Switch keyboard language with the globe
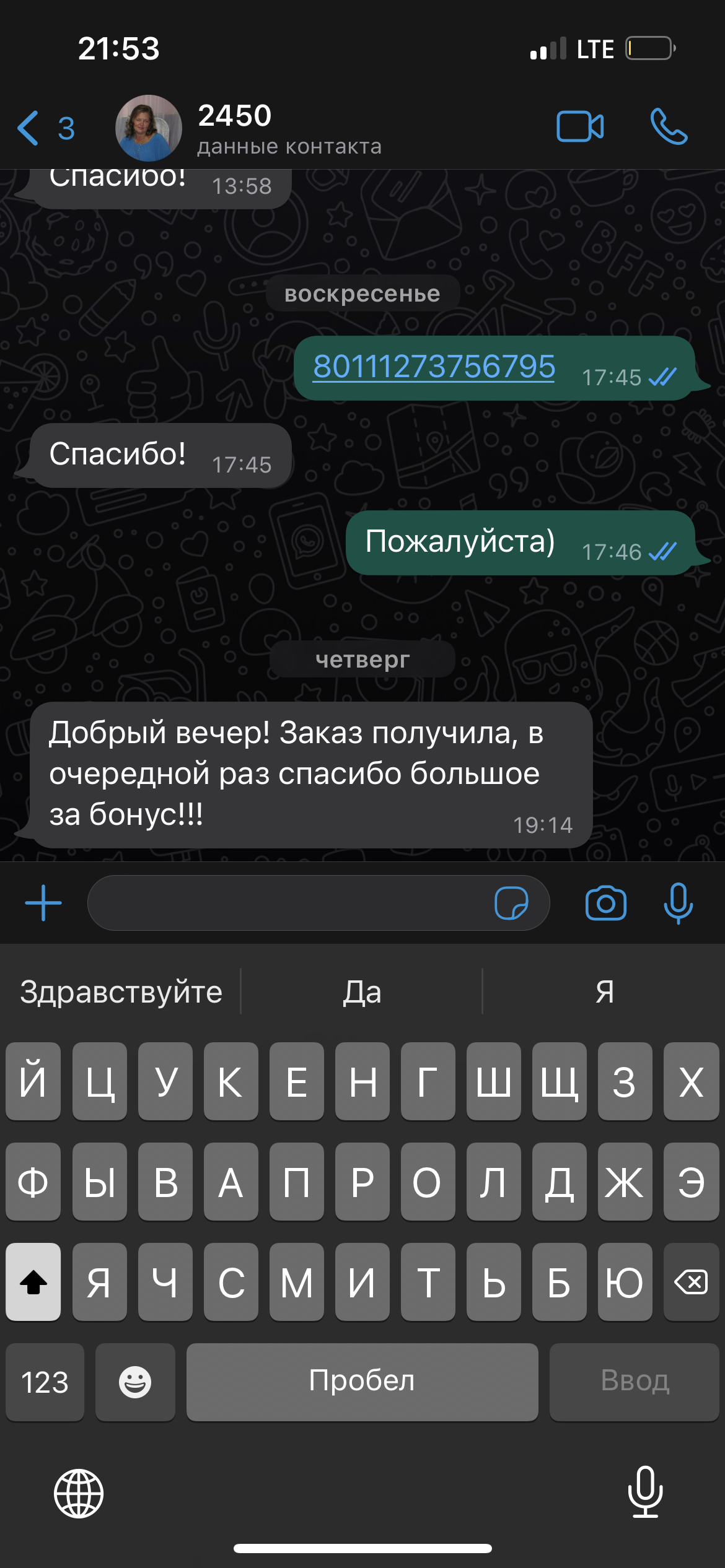The width and height of the screenshot is (725, 1568). coord(79,1494)
